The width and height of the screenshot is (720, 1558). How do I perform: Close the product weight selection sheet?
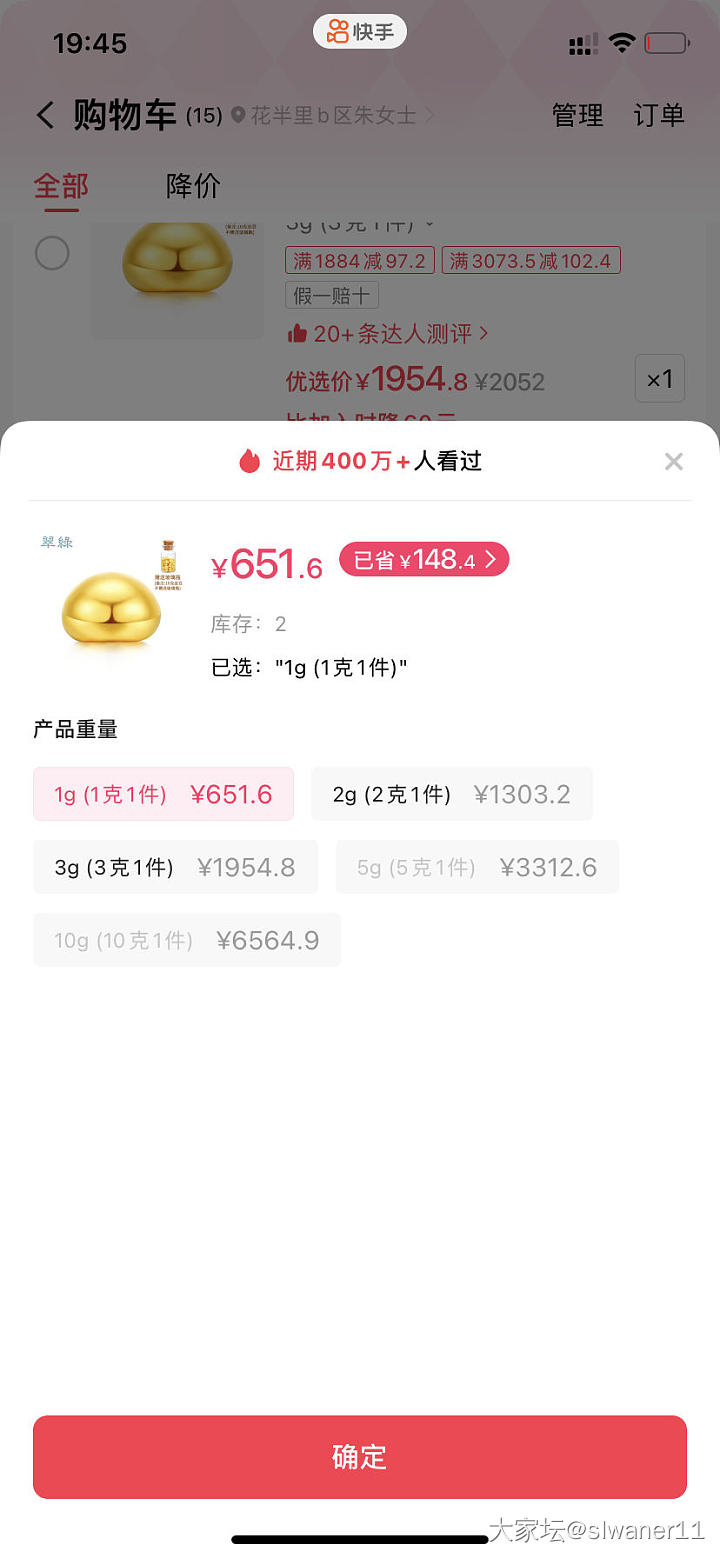point(673,461)
